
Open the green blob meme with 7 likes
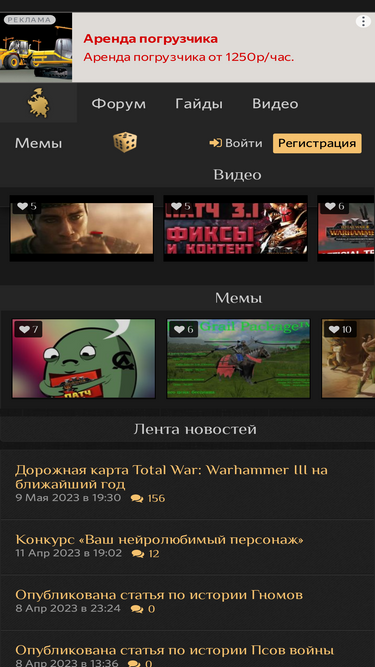83,359
